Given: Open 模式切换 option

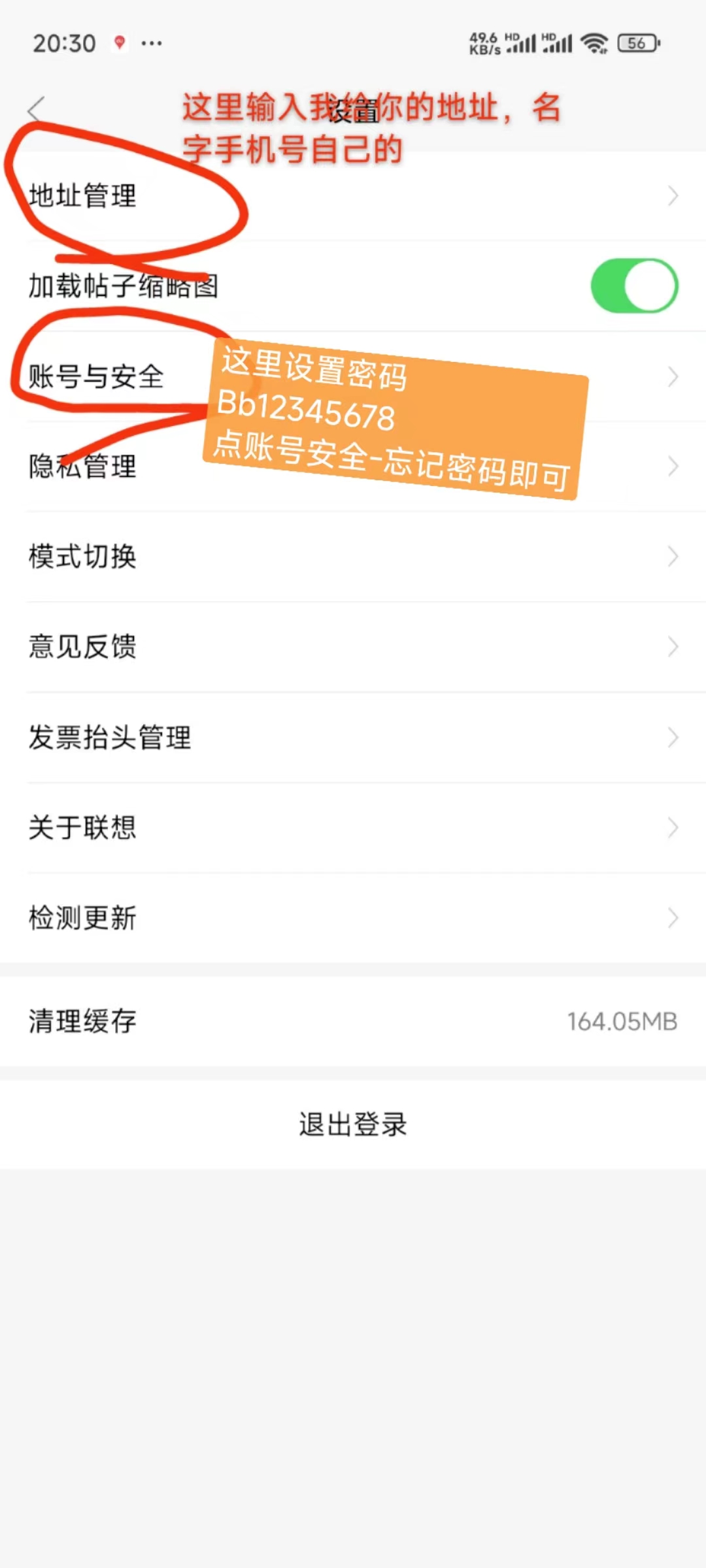Looking at the screenshot, I should coord(353,557).
